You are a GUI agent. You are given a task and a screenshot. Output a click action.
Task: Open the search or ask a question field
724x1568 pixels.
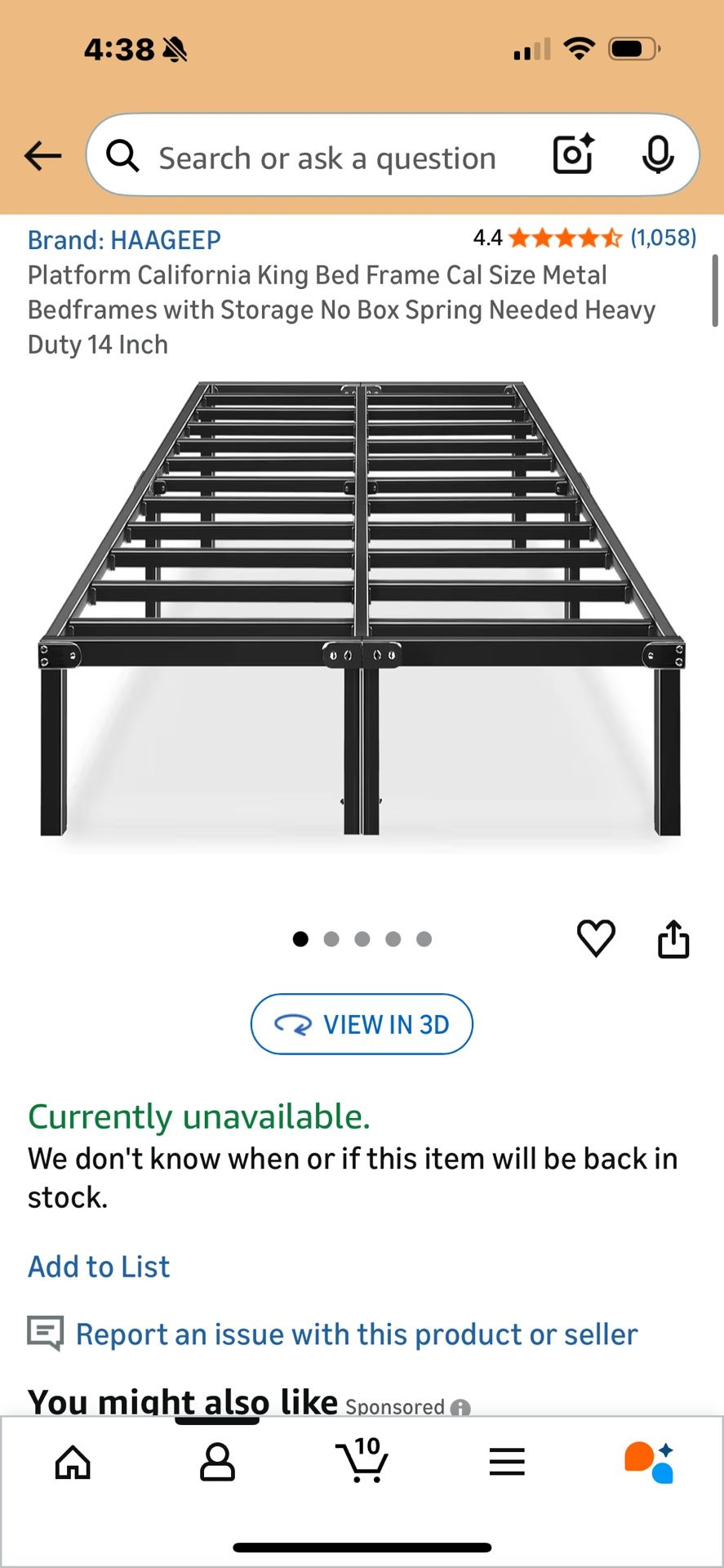pyautogui.click(x=326, y=158)
